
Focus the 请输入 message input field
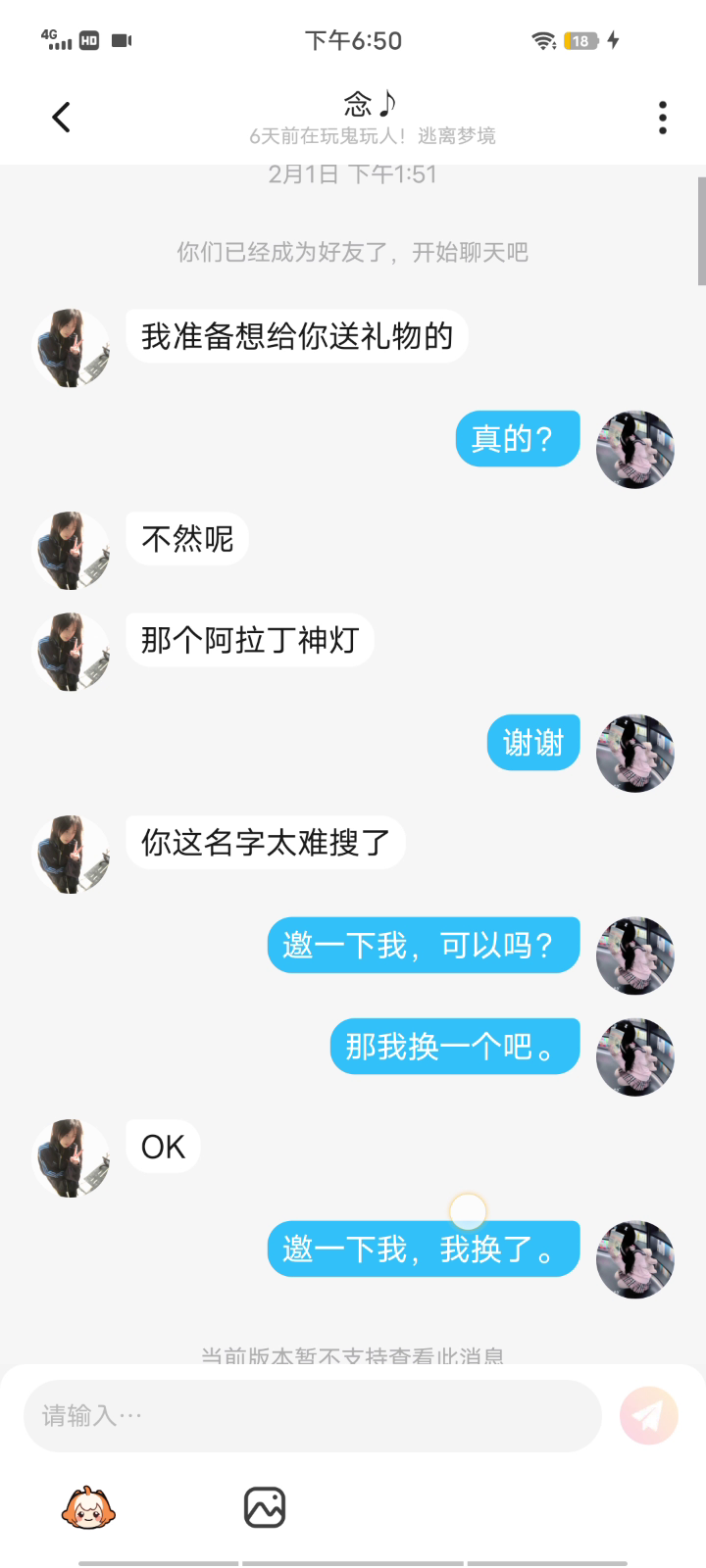(x=312, y=1416)
